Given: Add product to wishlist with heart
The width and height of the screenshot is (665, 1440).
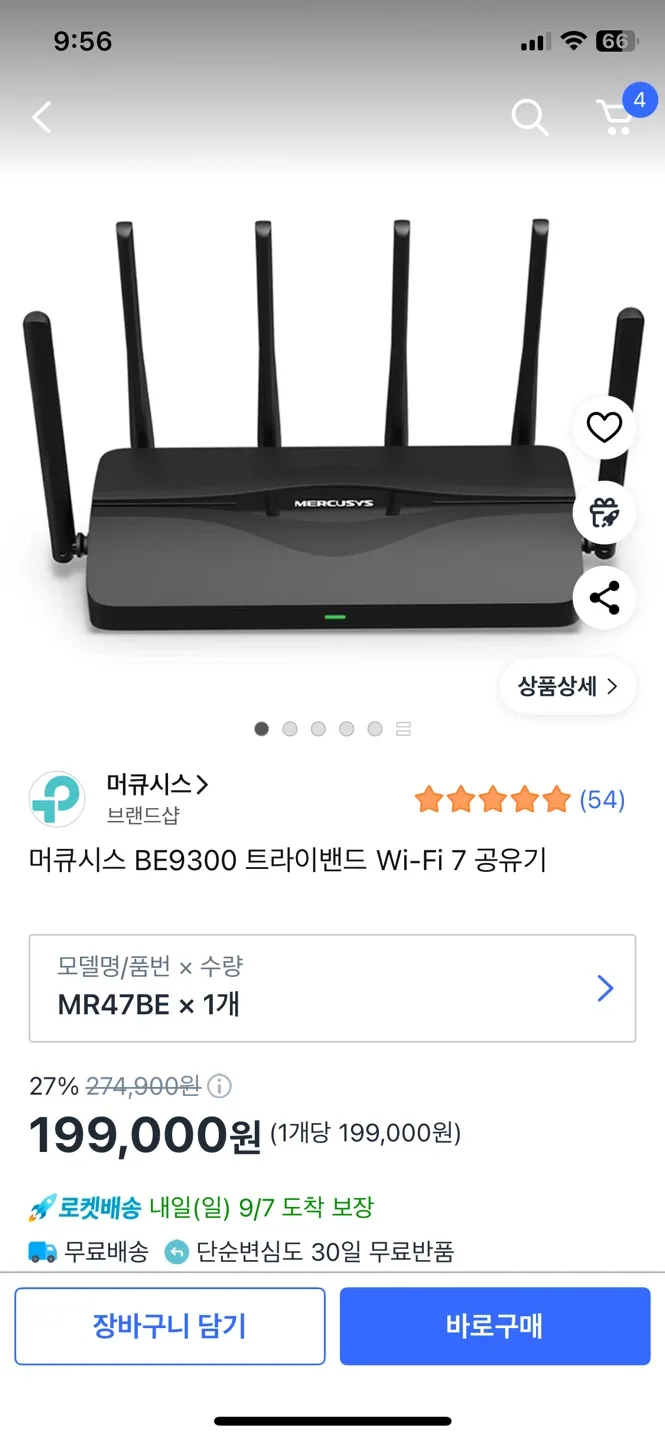Looking at the screenshot, I should click(x=604, y=428).
